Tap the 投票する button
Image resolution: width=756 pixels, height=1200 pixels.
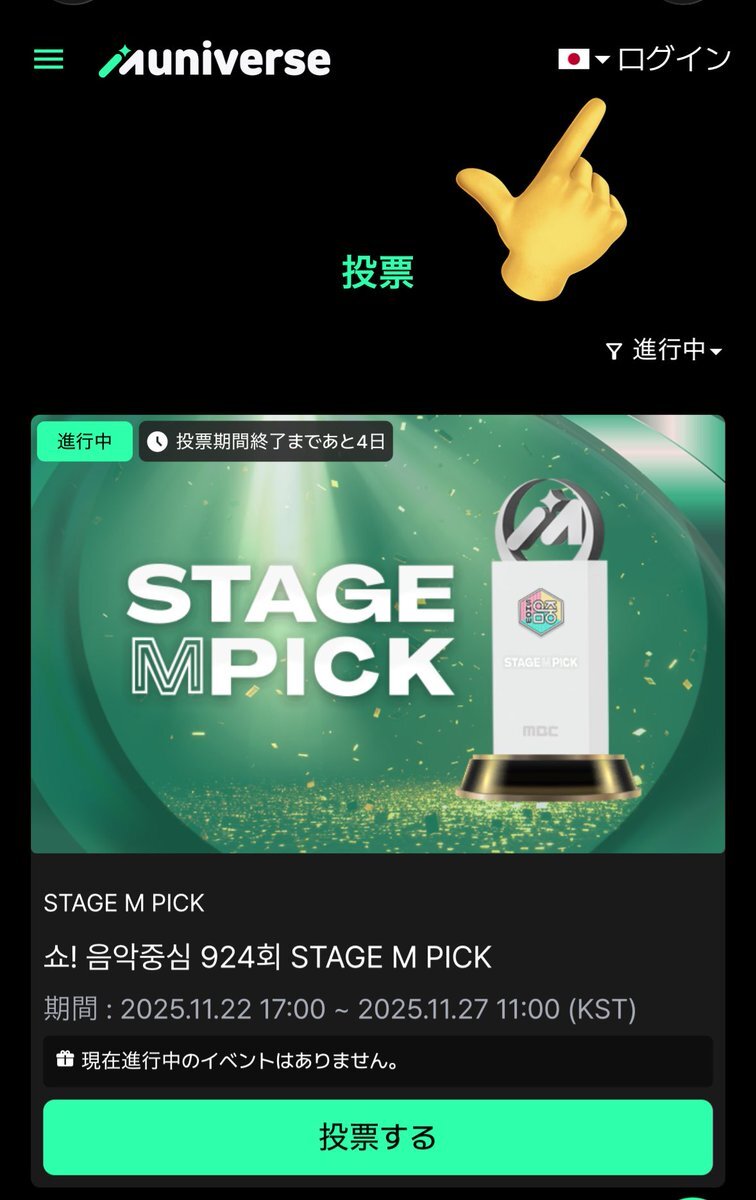pyautogui.click(x=378, y=1137)
